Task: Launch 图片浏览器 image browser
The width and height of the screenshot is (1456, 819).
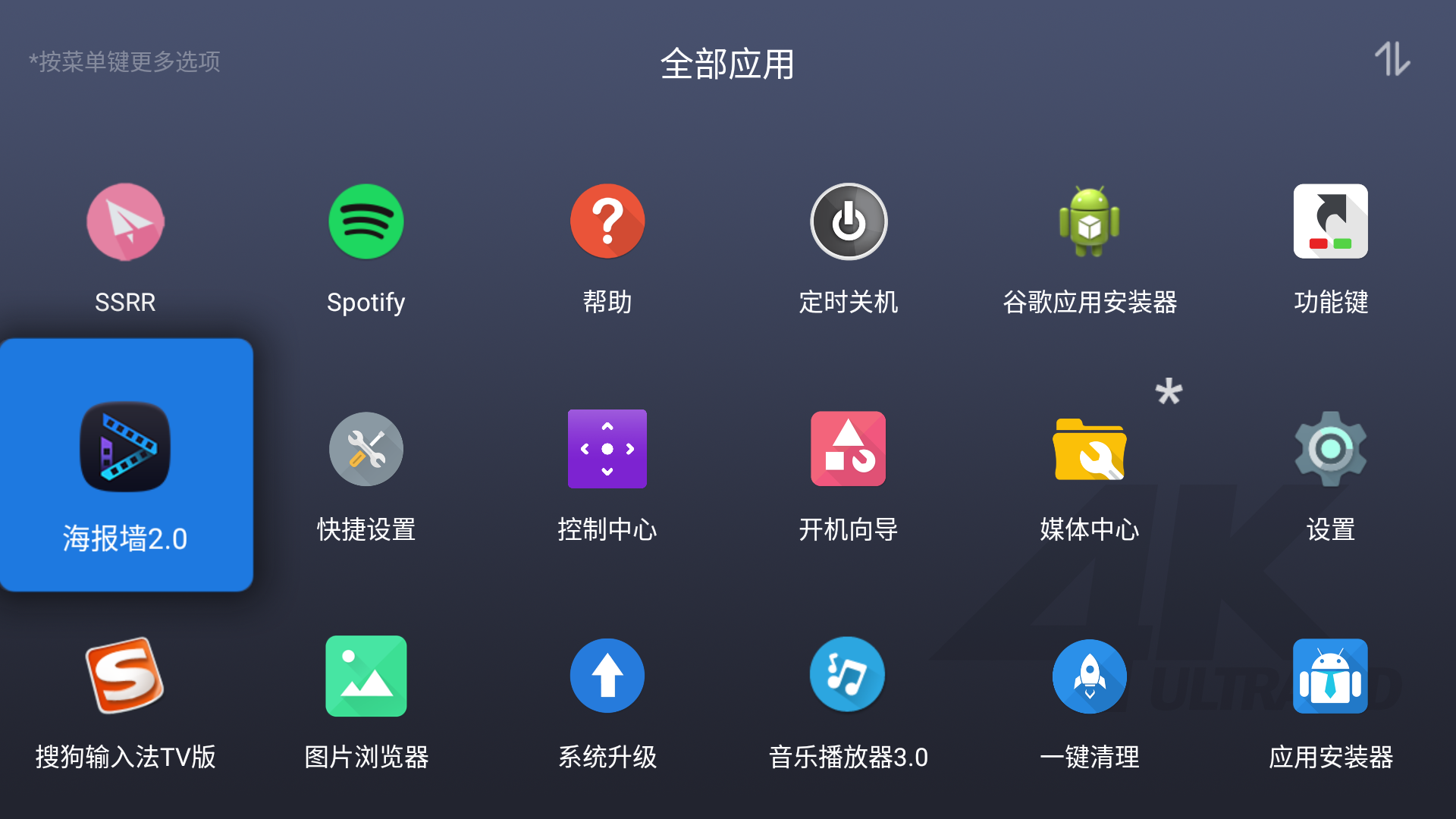Action: pos(366,676)
